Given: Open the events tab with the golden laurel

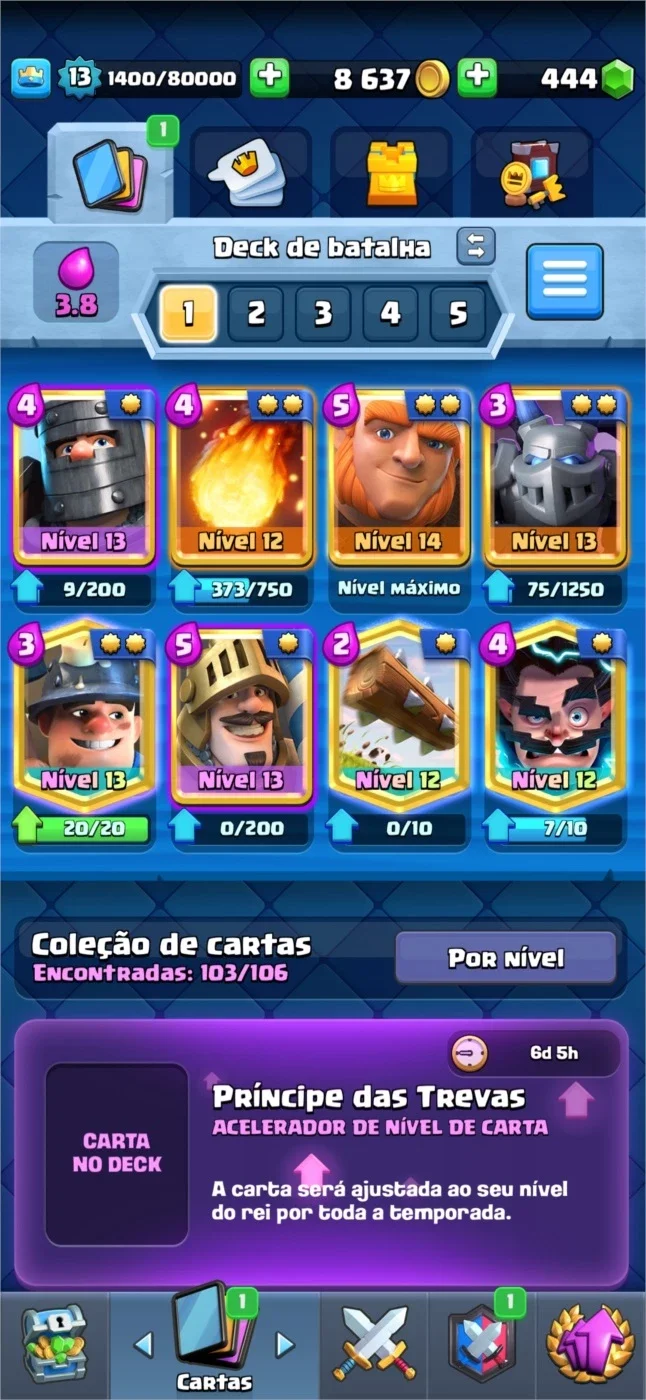Looking at the screenshot, I should click(591, 1346).
